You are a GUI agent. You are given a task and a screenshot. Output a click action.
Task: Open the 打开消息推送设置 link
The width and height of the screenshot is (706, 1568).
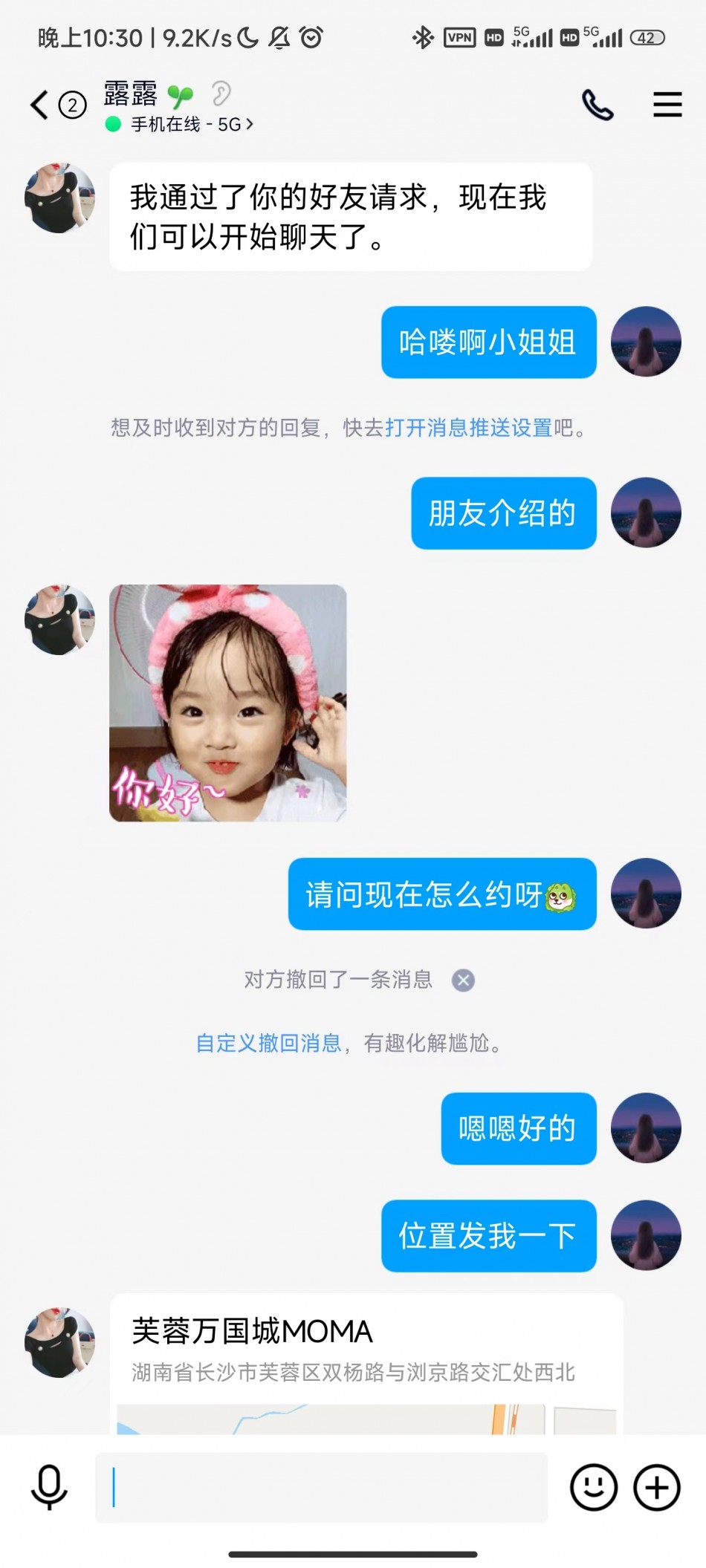[x=468, y=428]
